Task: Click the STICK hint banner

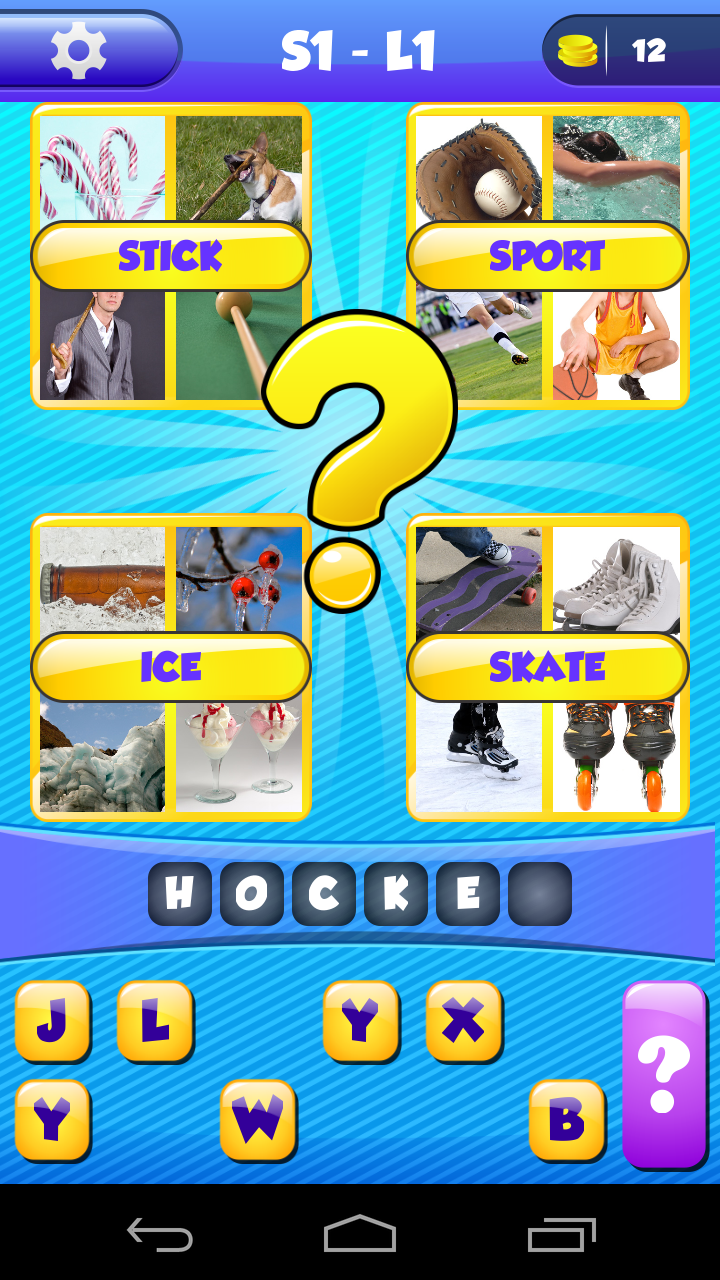Action: pos(169,256)
